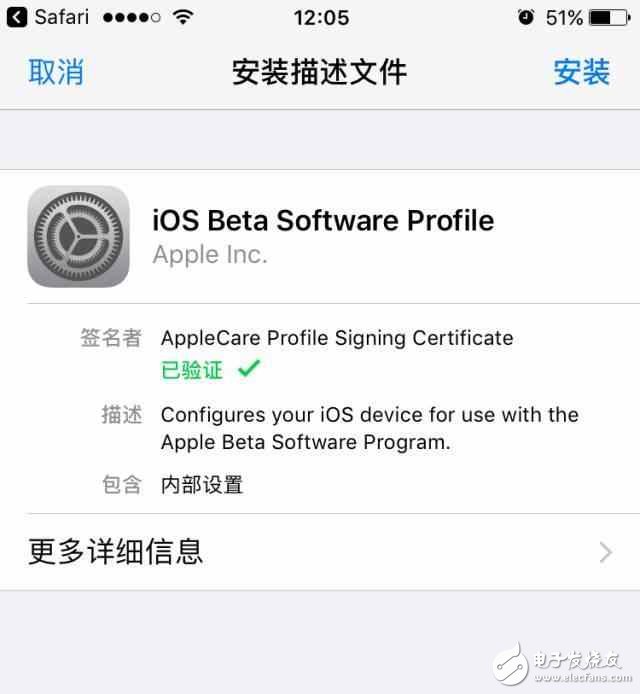Tap 取消 to cancel profile installation
The width and height of the screenshot is (640, 694).
coord(56,72)
